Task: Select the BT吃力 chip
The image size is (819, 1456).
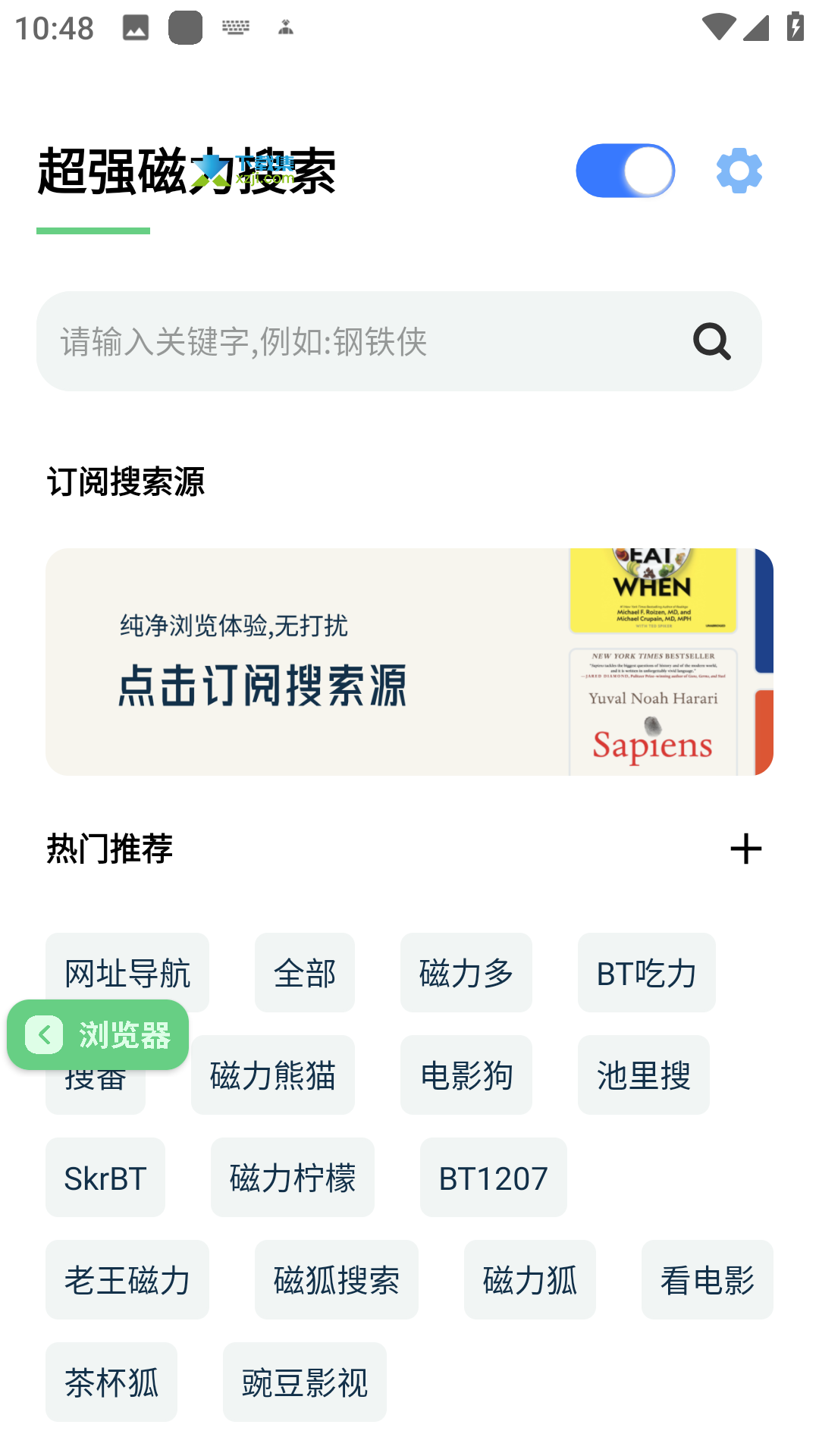Action: pos(647,972)
